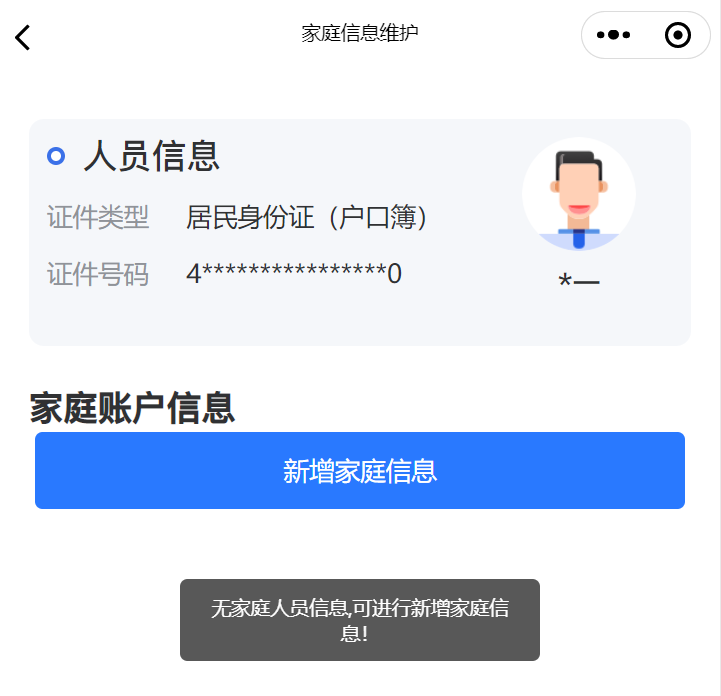Close the mini program
Screen dimensions: 721x696
[x=677, y=35]
